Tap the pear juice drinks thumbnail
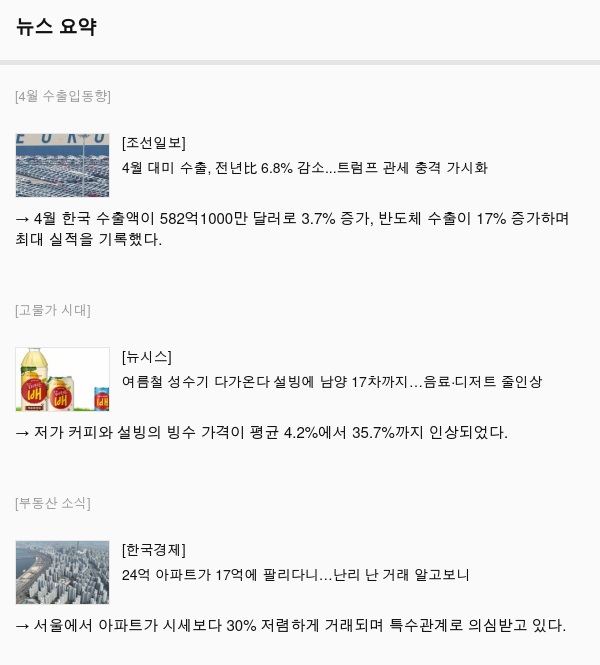This screenshot has width=600, height=665. coord(62,379)
